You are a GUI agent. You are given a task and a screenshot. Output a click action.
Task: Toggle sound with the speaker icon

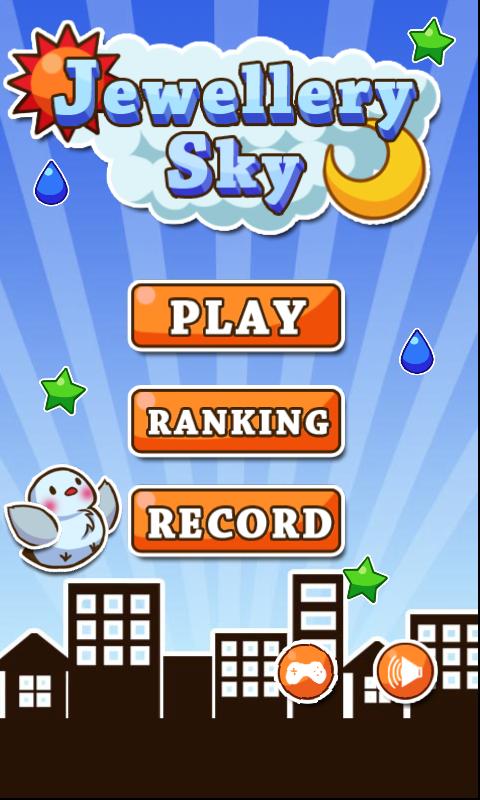[x=406, y=672]
